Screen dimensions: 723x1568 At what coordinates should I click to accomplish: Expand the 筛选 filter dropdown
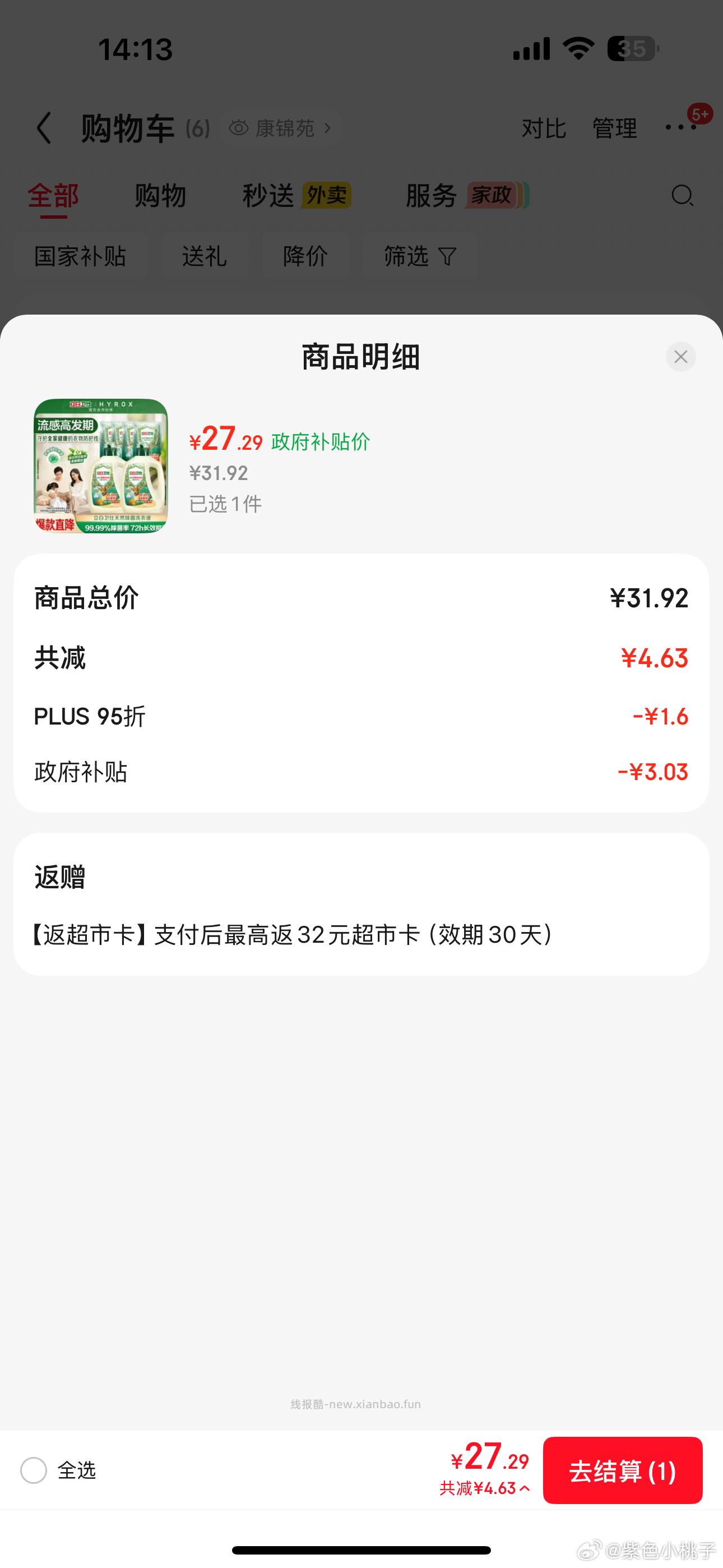pos(419,256)
